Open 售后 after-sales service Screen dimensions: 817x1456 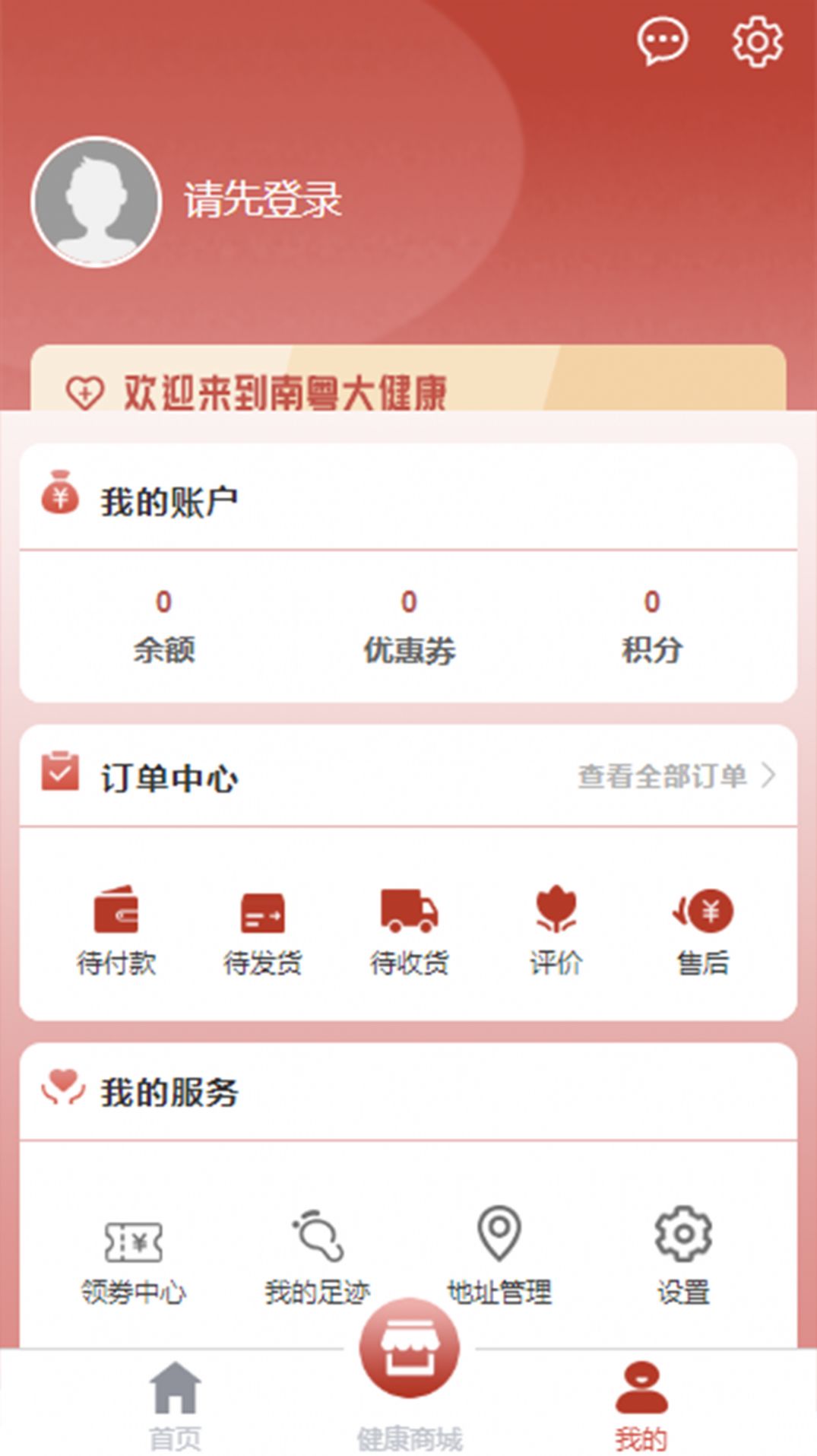703,931
